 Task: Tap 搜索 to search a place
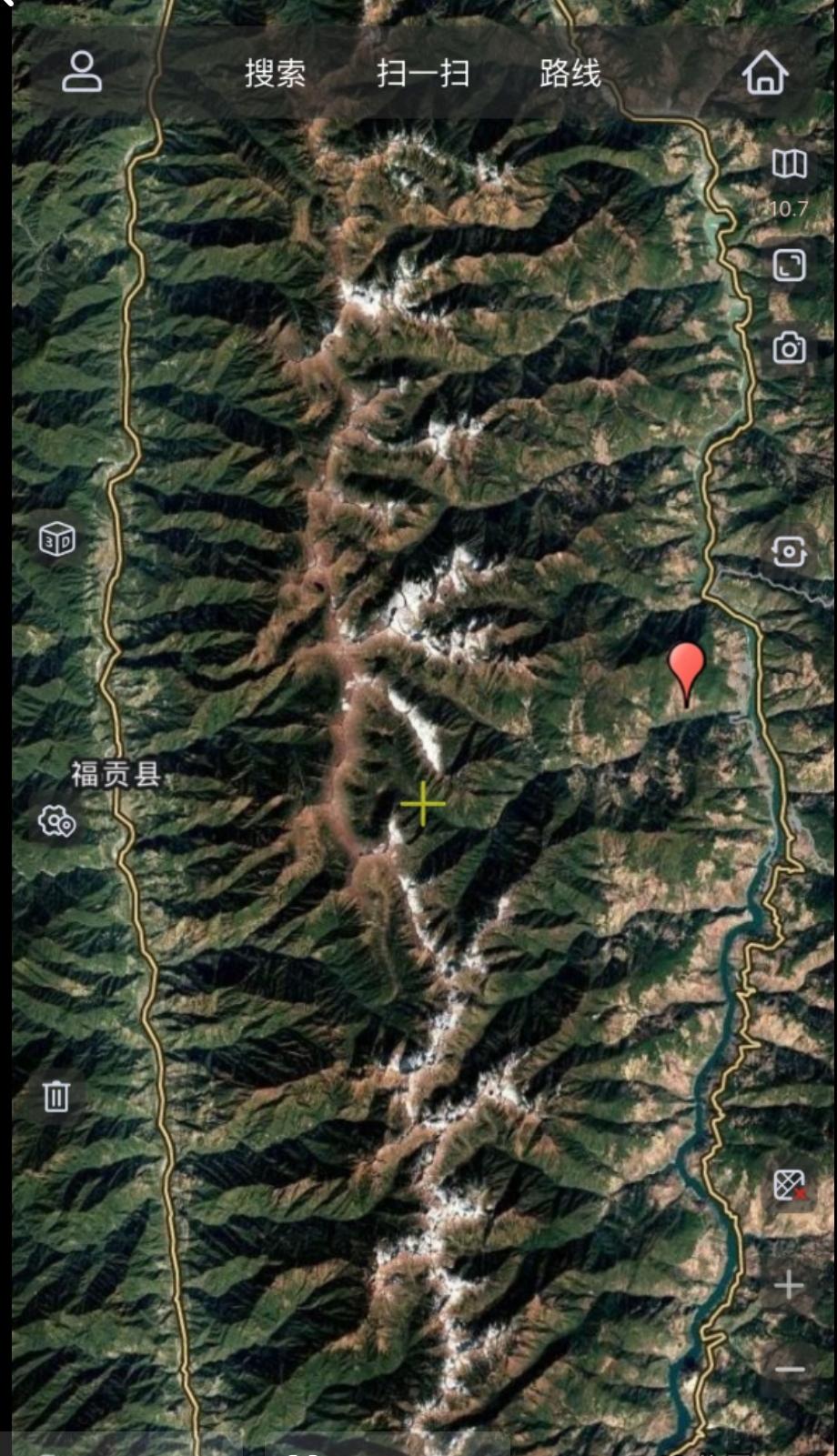click(274, 73)
